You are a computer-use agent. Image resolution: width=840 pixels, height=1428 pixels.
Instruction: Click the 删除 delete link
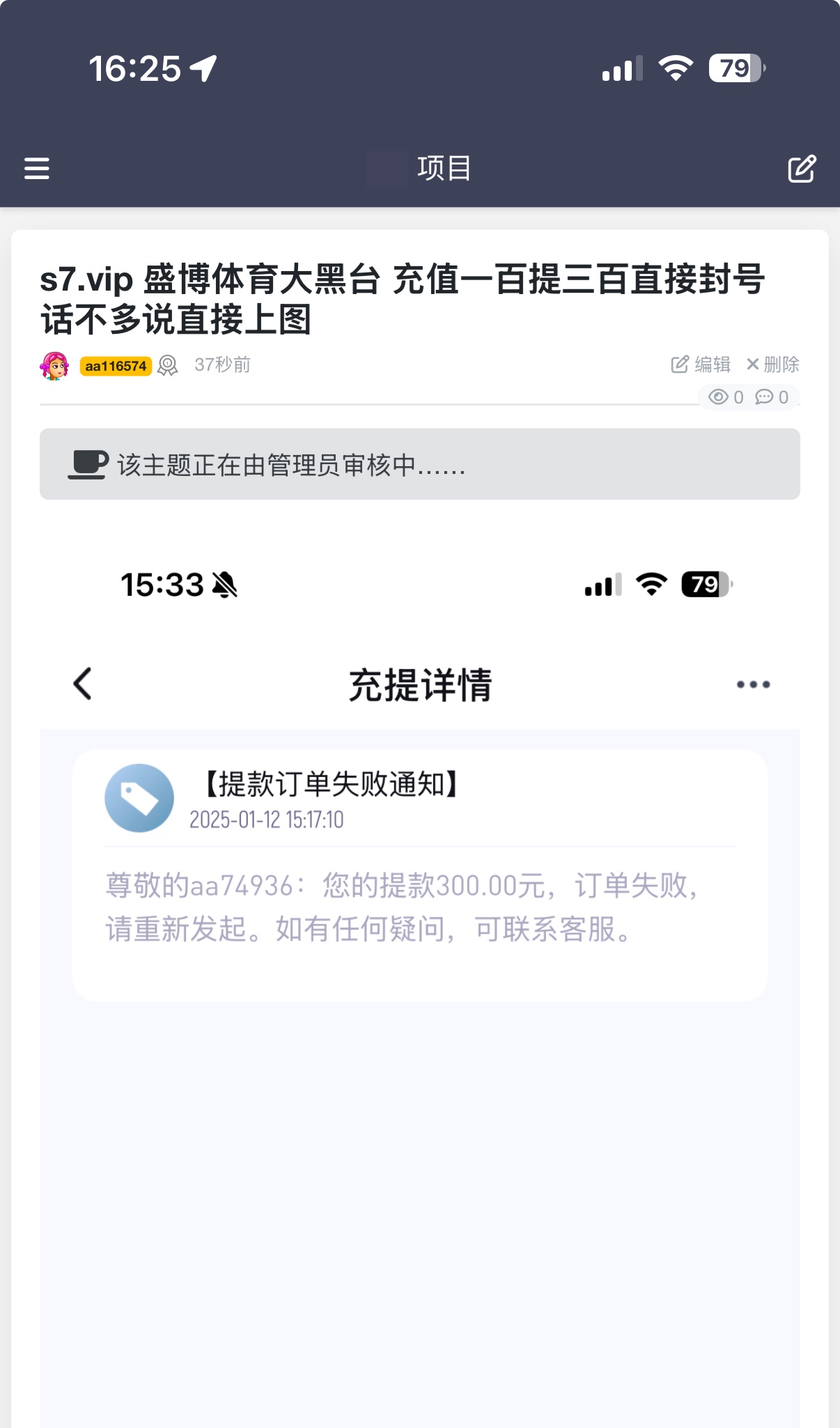782,363
